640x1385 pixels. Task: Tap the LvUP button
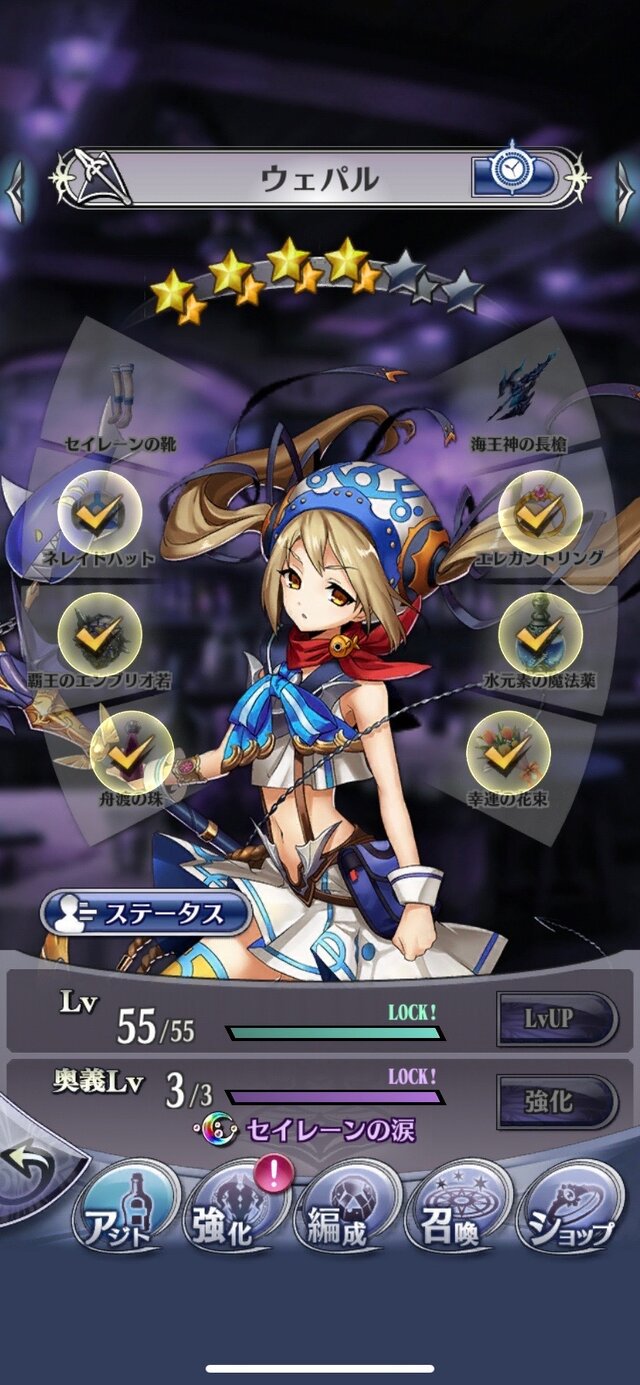(x=557, y=1018)
